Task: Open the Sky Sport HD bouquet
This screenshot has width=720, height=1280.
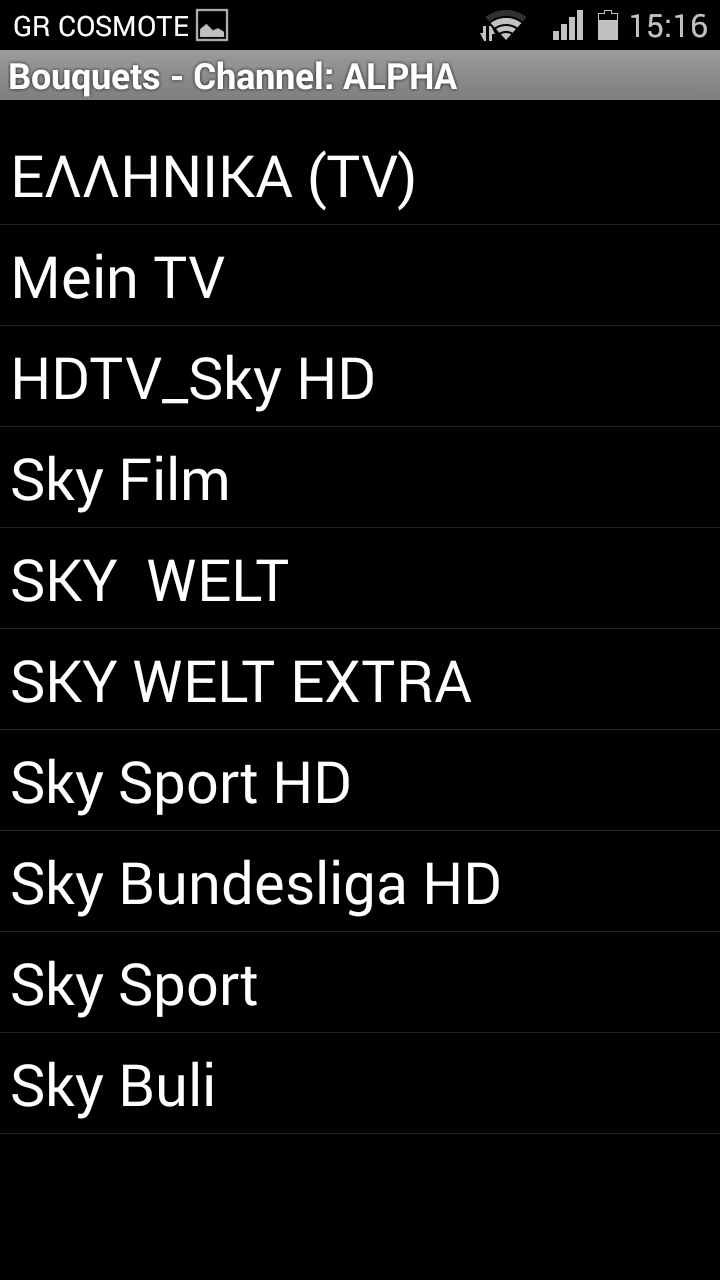Action: [360, 781]
